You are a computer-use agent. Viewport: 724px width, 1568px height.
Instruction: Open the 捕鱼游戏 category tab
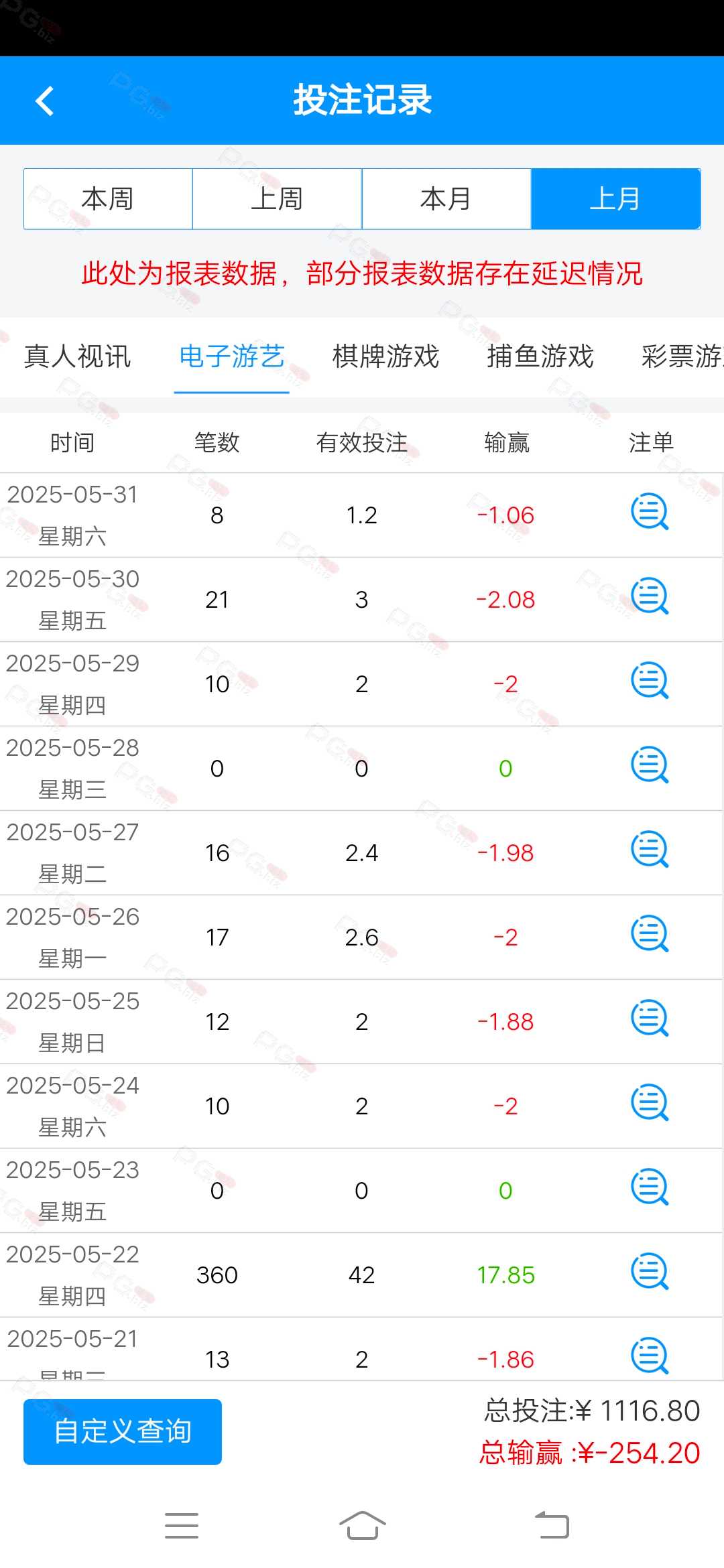[540, 356]
